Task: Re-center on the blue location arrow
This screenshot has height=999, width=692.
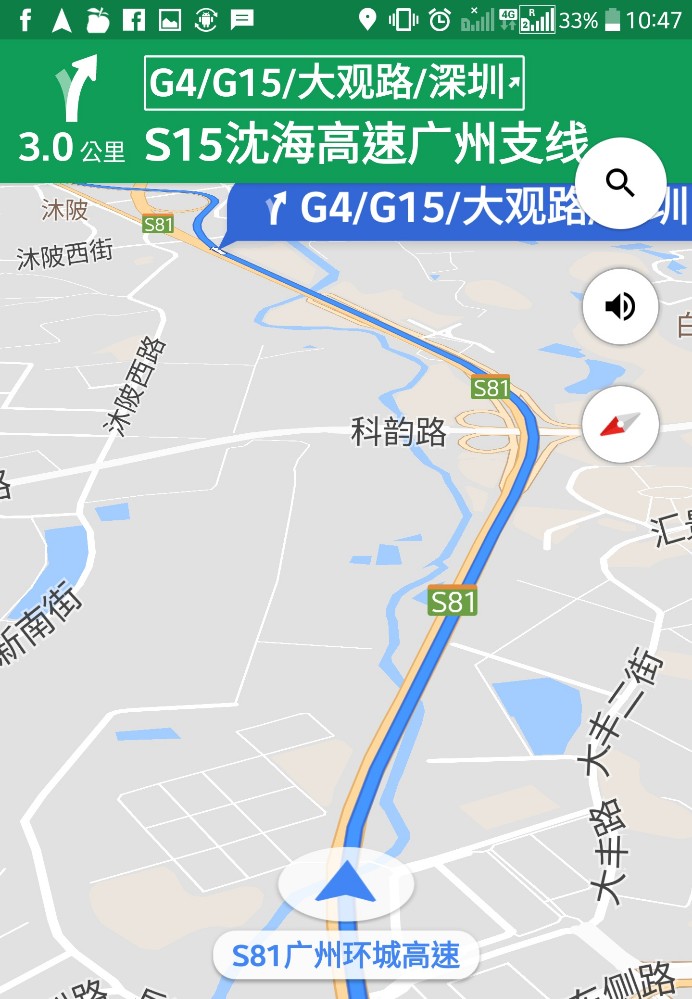Action: [345, 881]
